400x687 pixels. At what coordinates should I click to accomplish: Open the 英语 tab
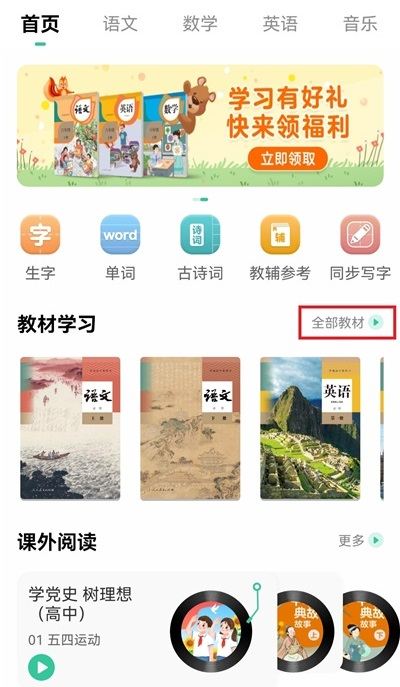point(280,23)
